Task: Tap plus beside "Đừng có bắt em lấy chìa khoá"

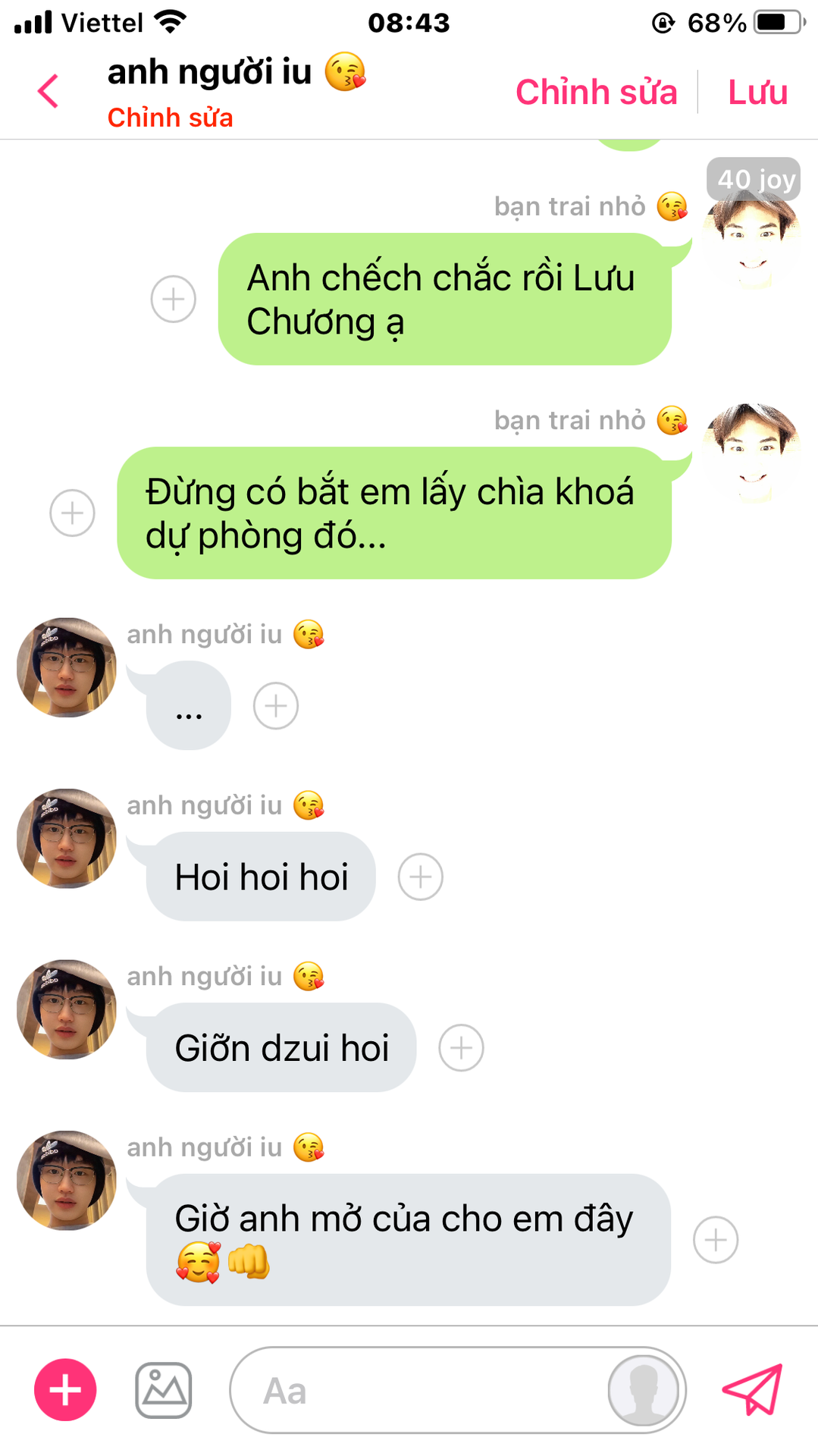Action: (x=72, y=513)
